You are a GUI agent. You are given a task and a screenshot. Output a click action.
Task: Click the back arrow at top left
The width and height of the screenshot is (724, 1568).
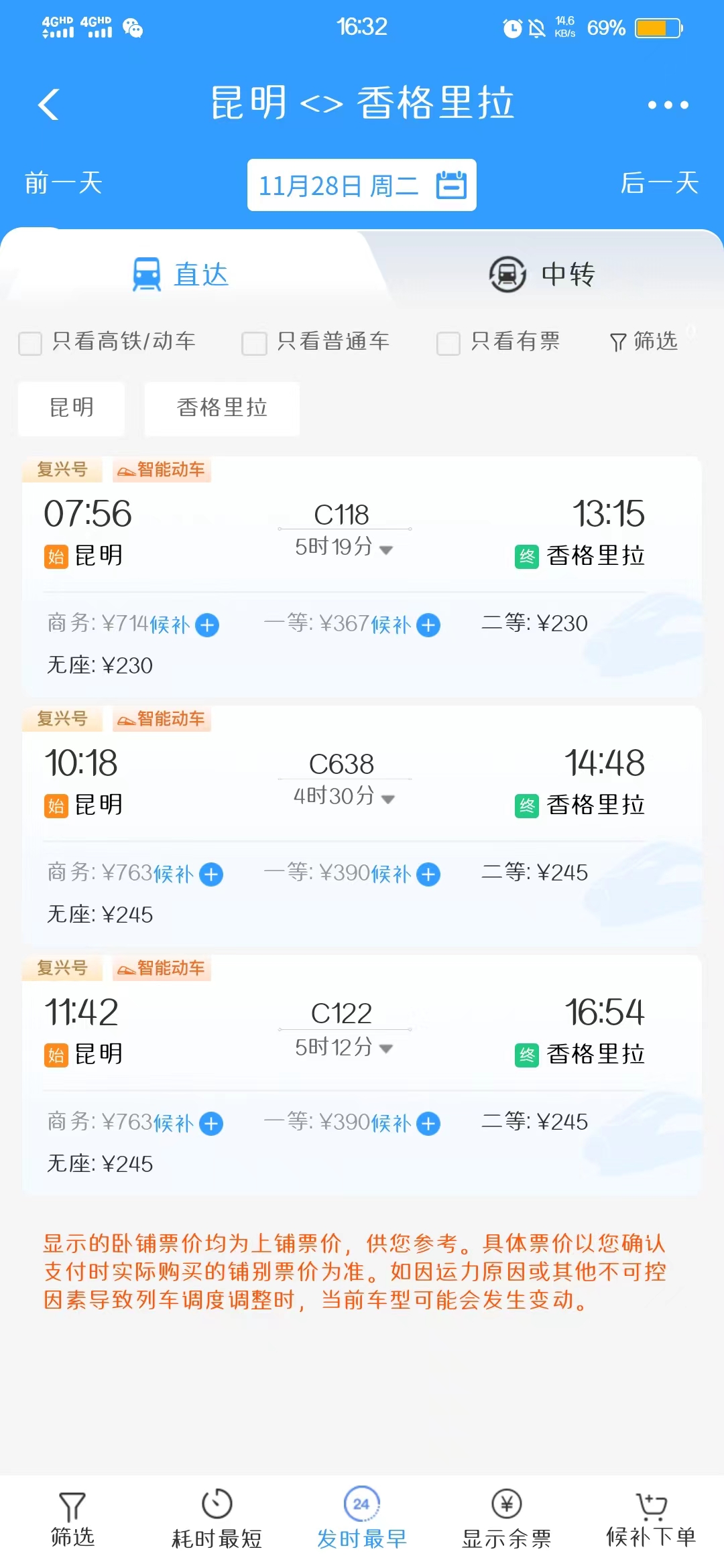(x=46, y=105)
